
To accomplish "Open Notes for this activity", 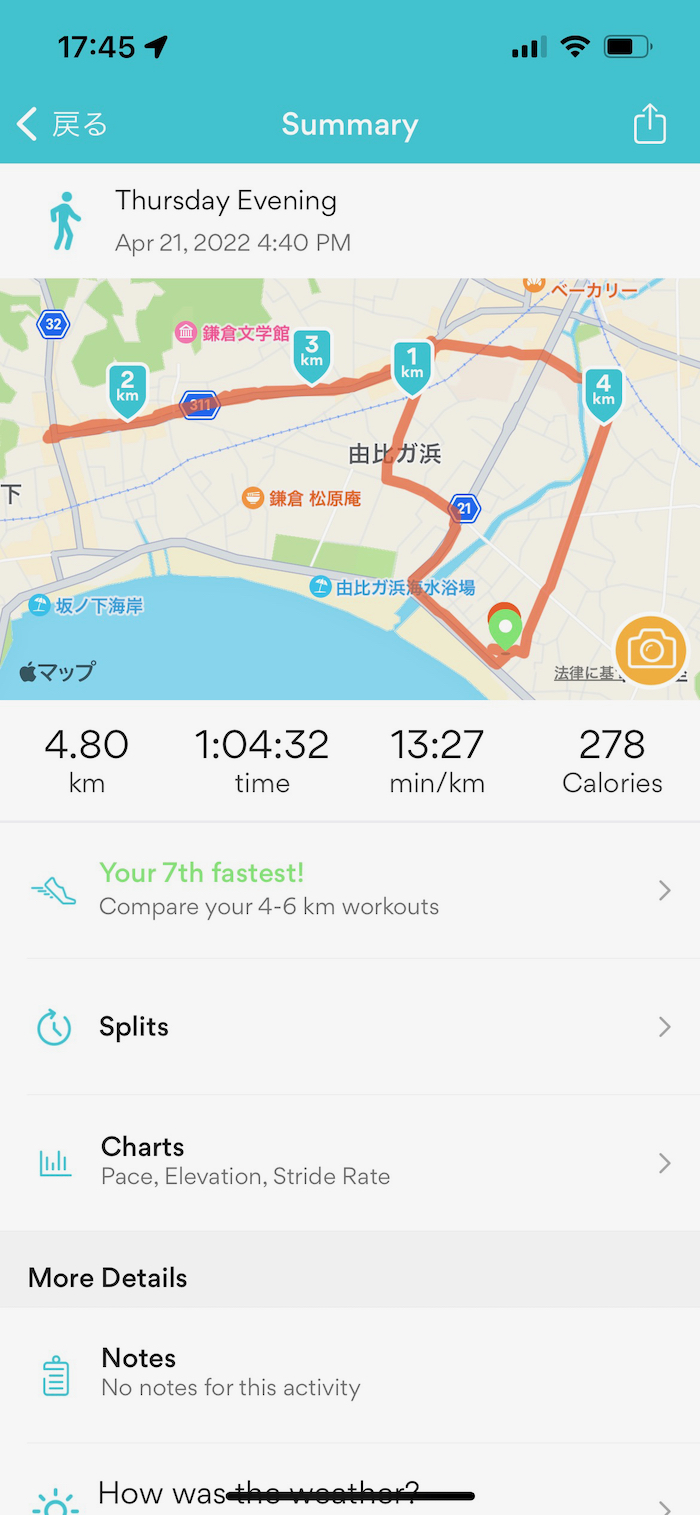I will pos(350,1375).
